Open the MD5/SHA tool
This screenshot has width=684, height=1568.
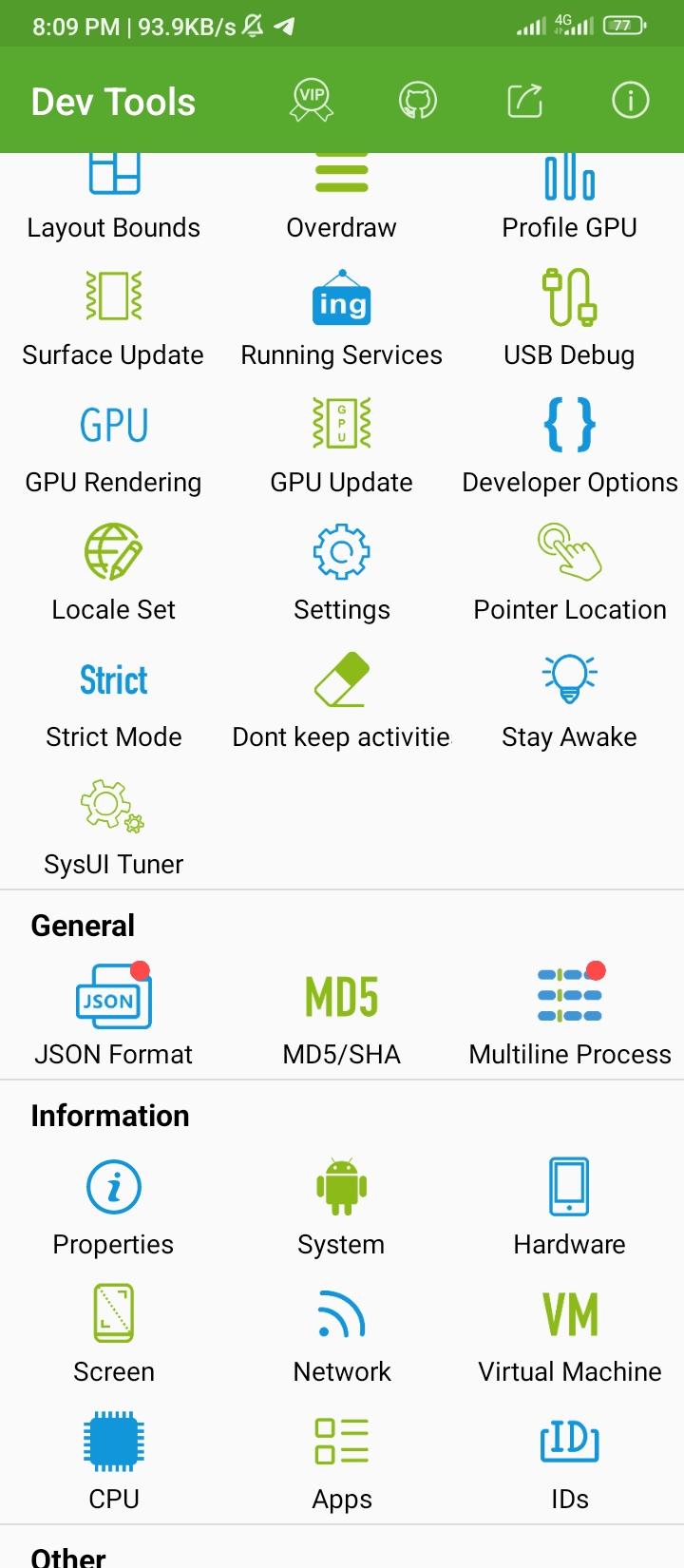(342, 1016)
